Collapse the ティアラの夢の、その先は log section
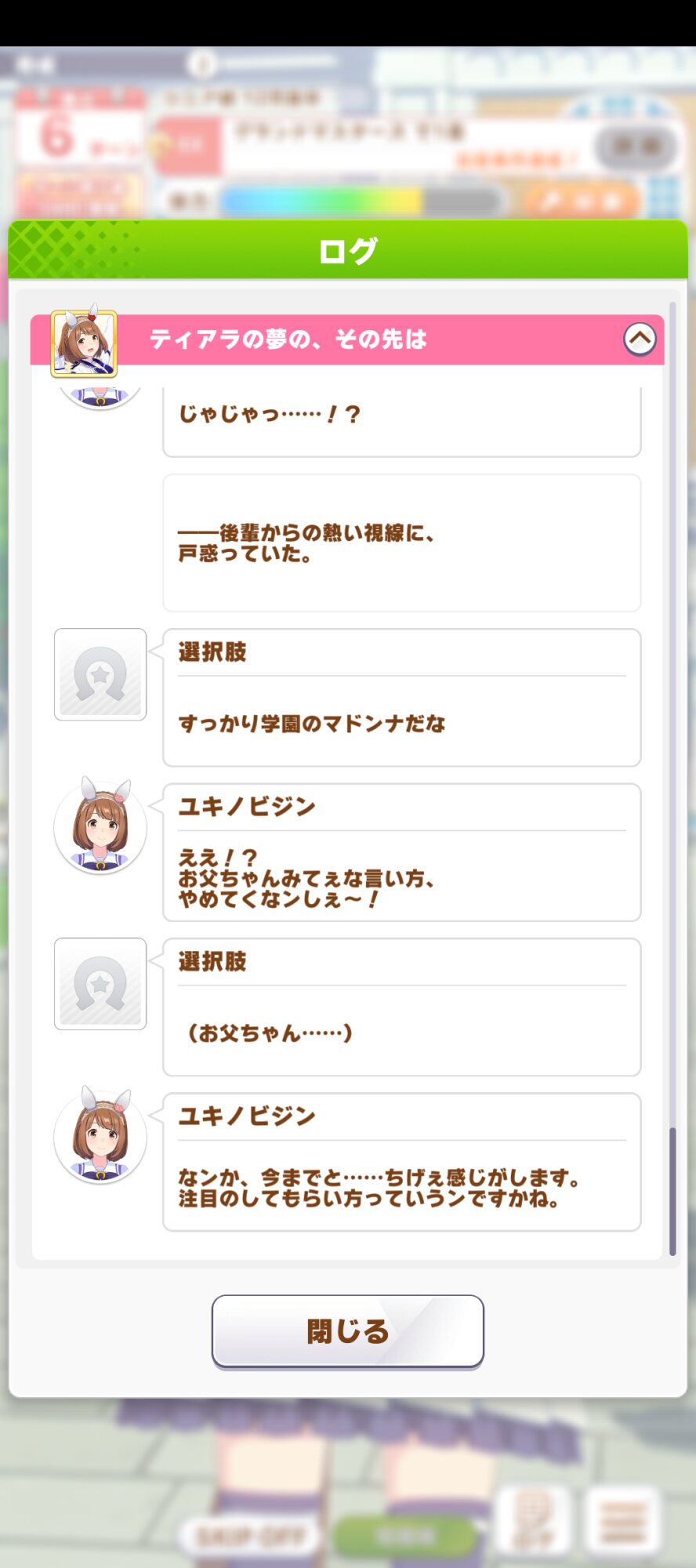 [640, 339]
